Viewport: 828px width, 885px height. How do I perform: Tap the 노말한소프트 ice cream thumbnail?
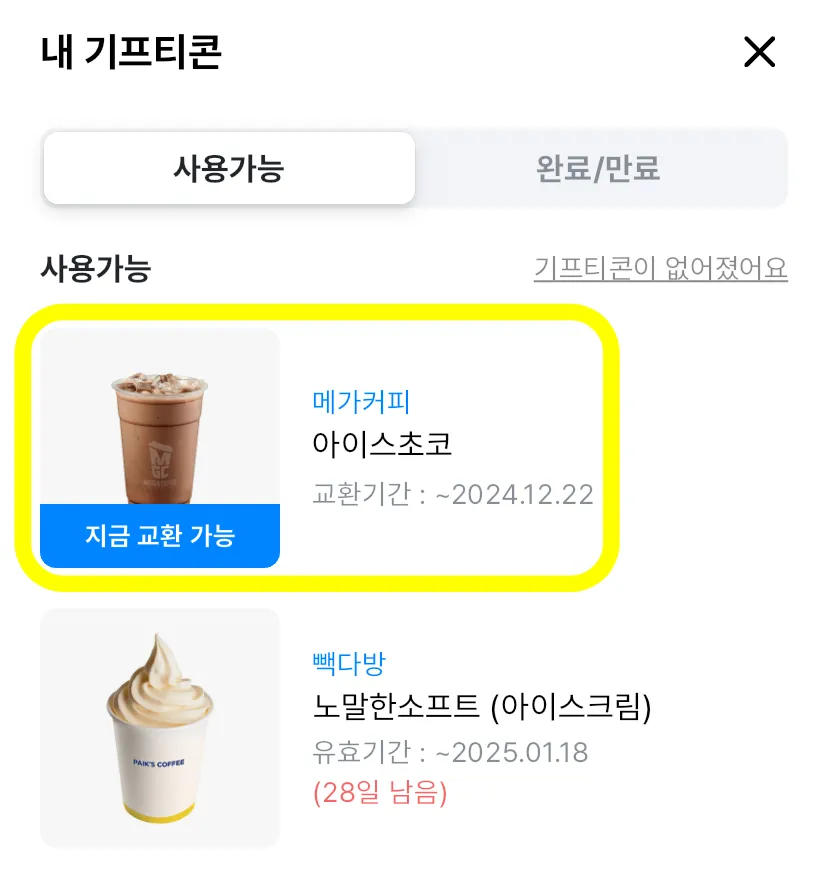[160, 720]
